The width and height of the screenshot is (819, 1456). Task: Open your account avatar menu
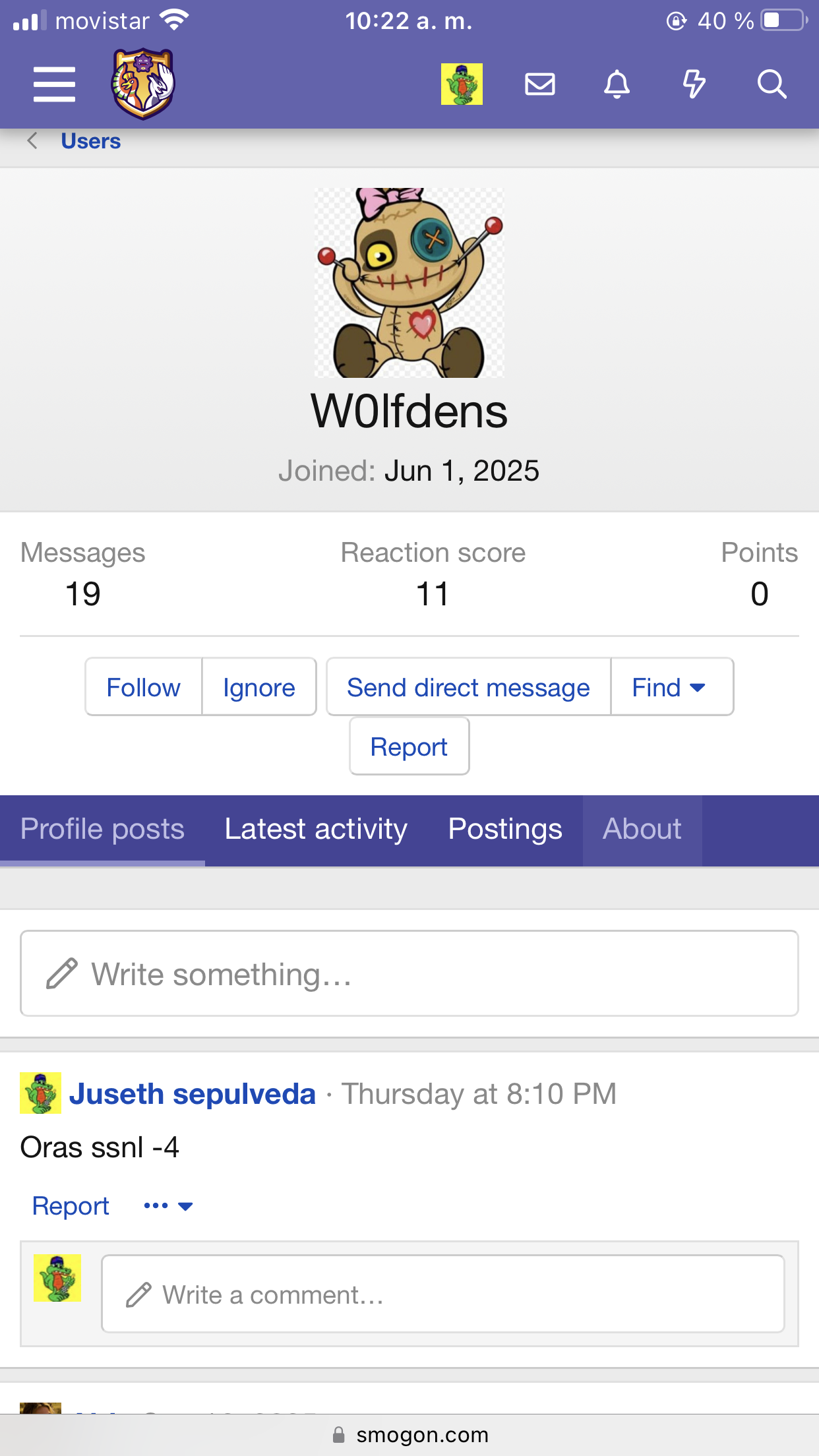tap(462, 84)
